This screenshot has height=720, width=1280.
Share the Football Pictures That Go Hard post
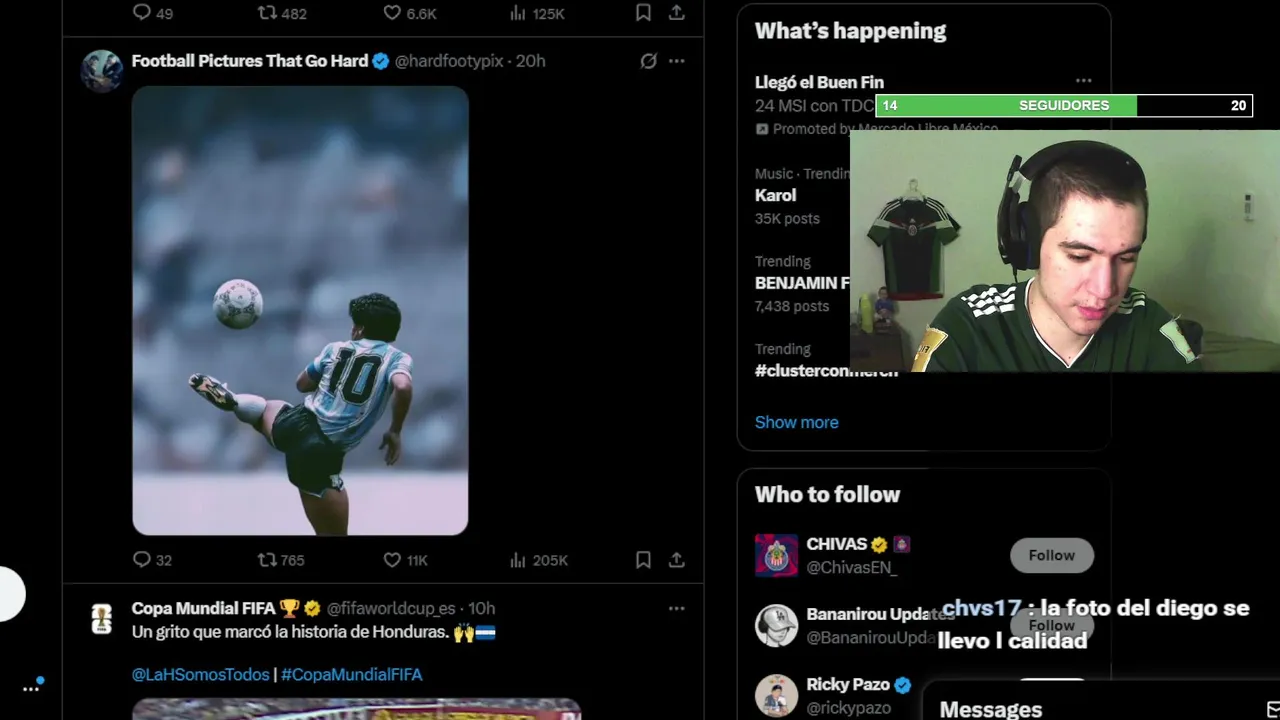pyautogui.click(x=677, y=560)
